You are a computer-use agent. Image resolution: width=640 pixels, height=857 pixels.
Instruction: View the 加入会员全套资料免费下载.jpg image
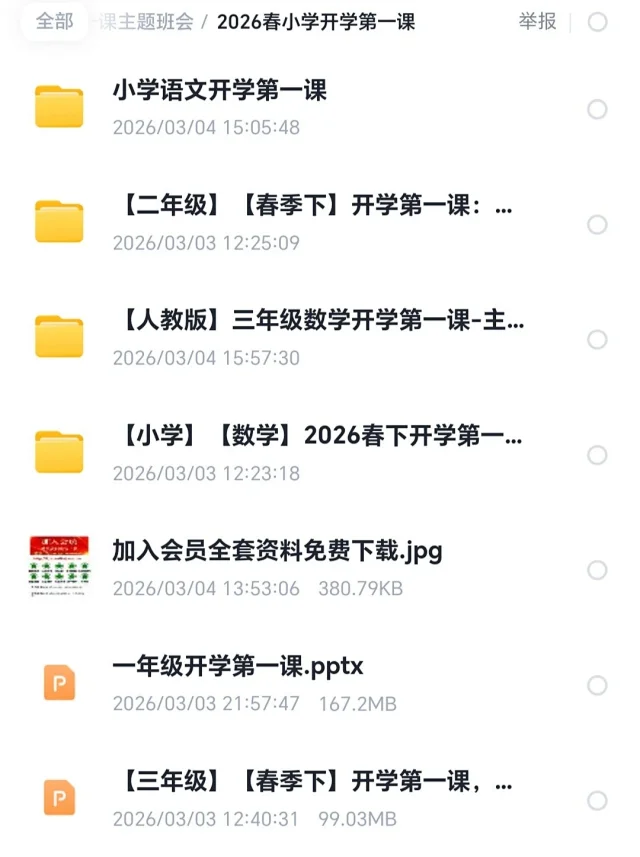(277, 551)
